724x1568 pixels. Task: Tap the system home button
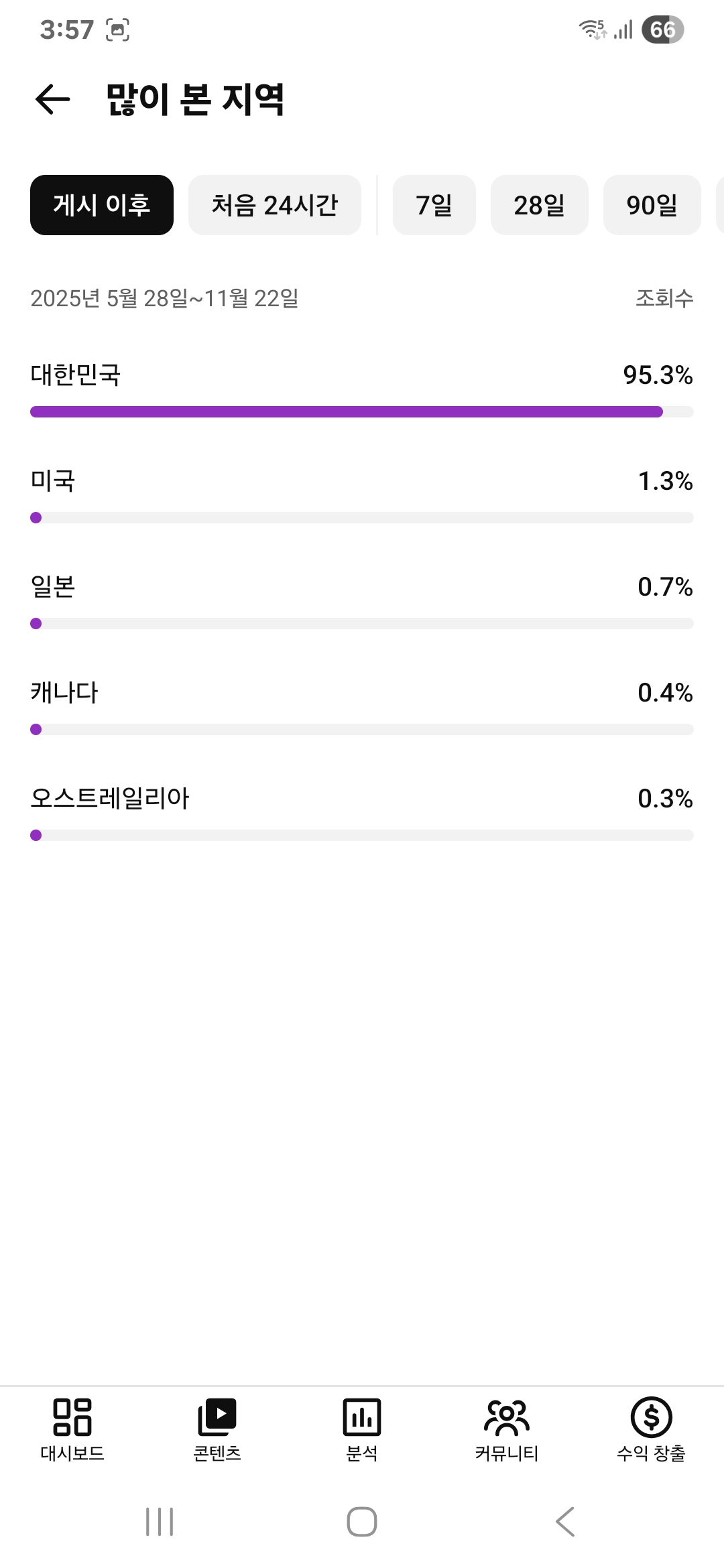click(362, 1522)
